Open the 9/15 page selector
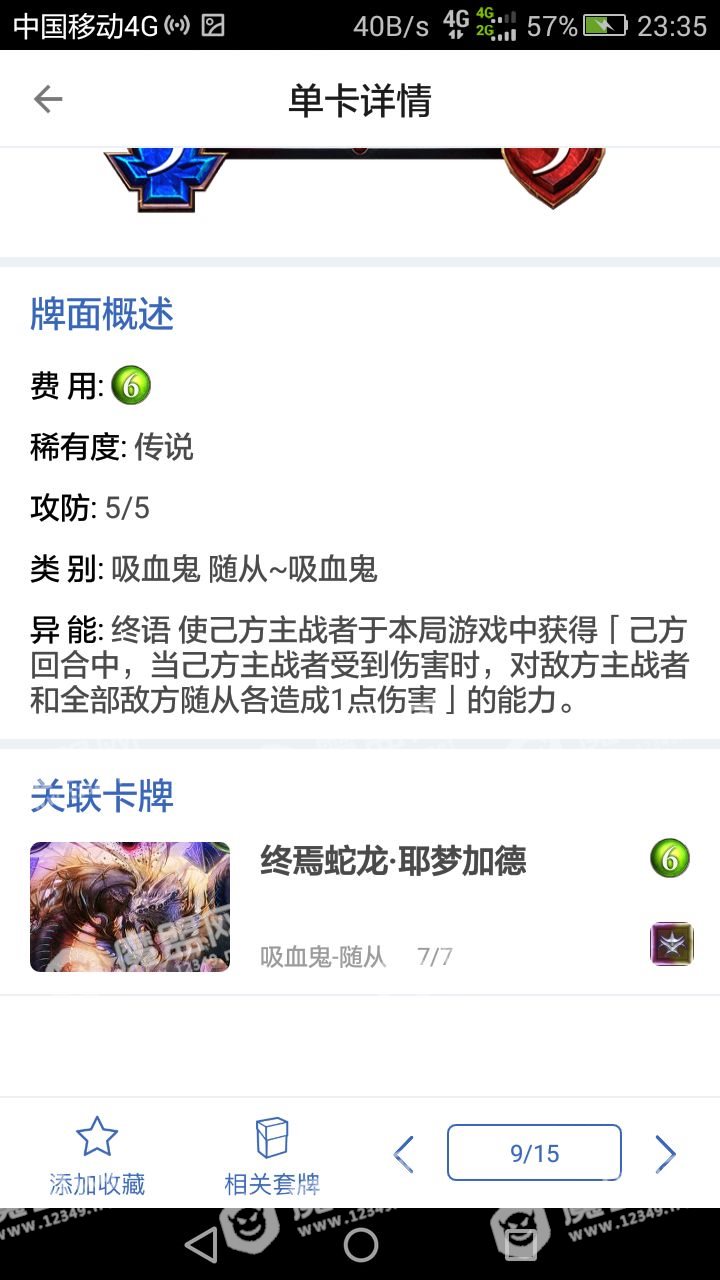Viewport: 720px width, 1280px height. click(x=534, y=1153)
